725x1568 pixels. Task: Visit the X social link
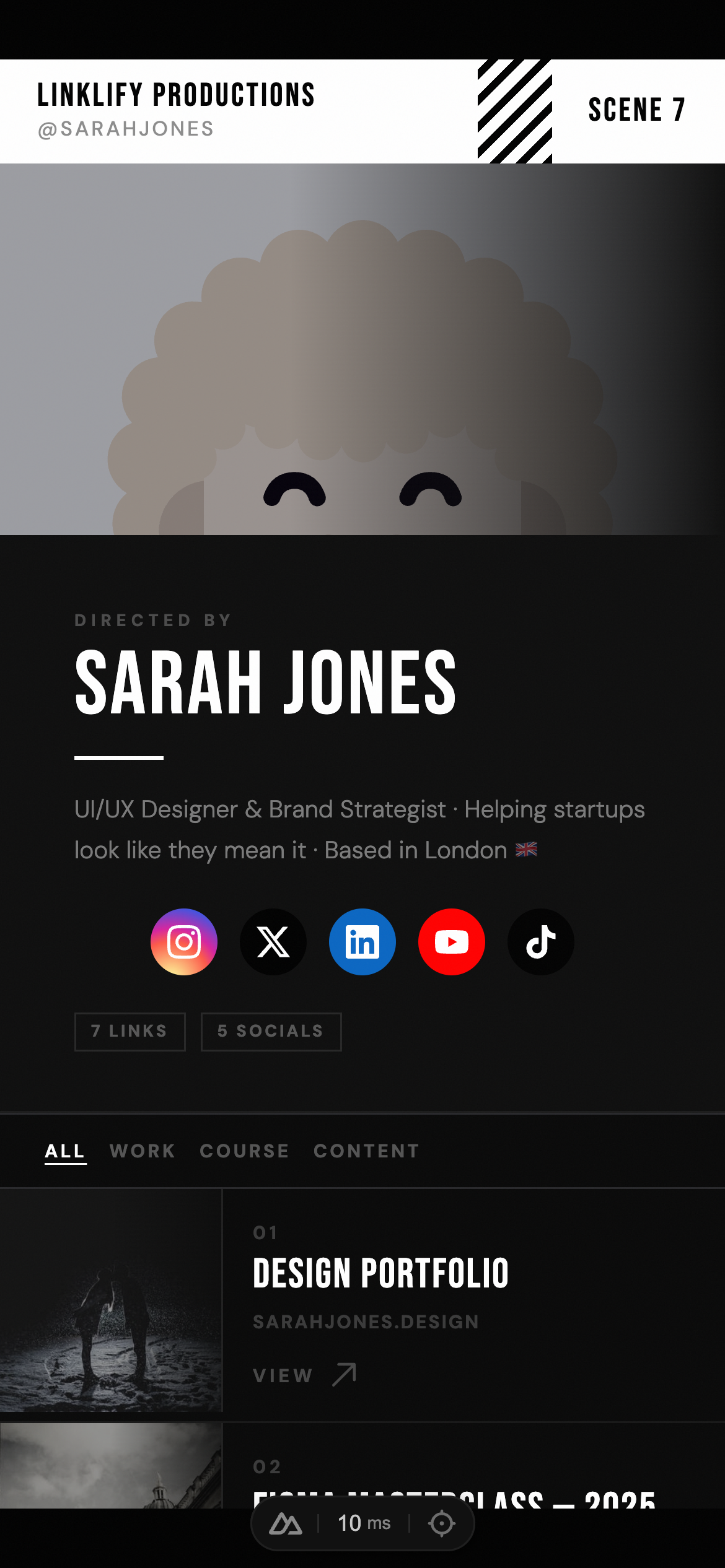[x=273, y=942]
